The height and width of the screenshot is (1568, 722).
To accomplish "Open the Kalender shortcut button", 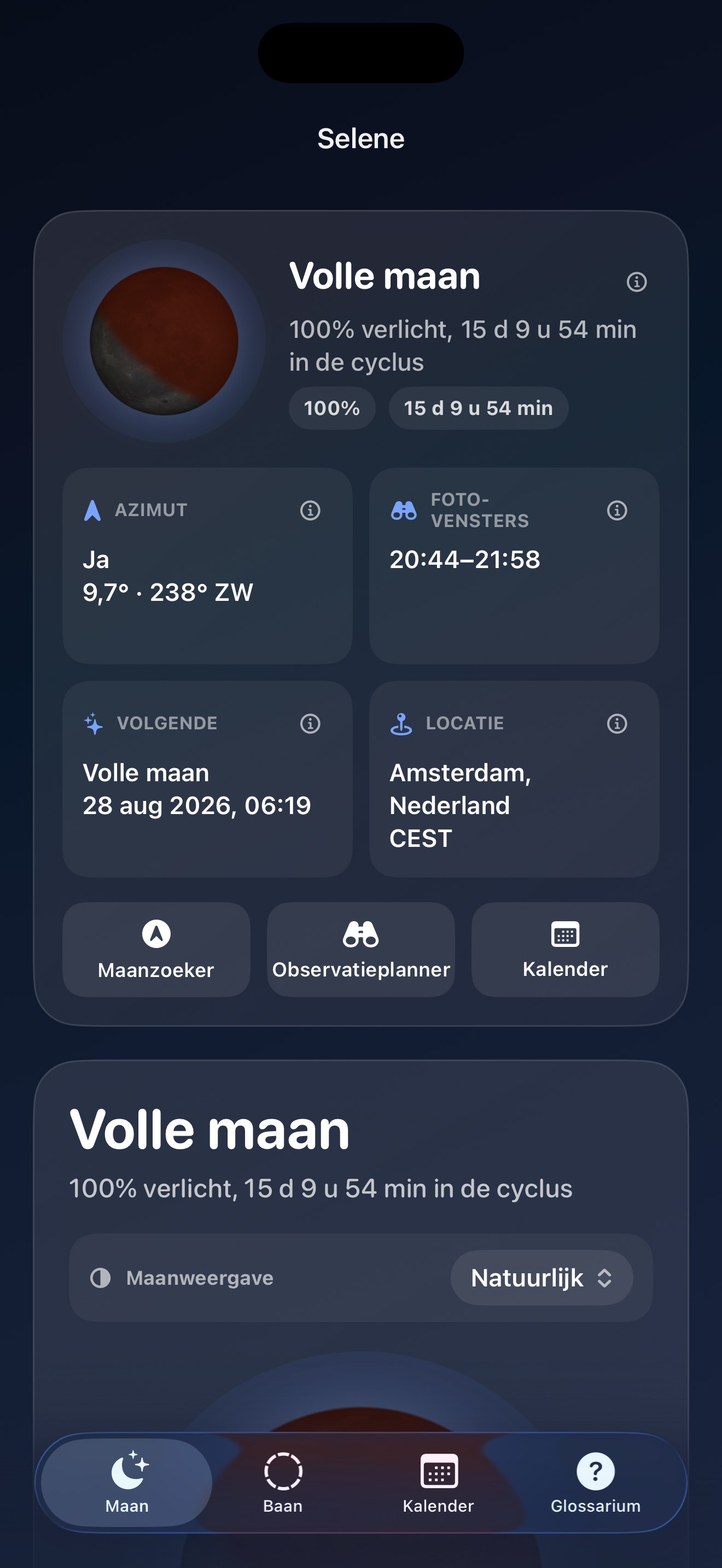I will [x=565, y=950].
